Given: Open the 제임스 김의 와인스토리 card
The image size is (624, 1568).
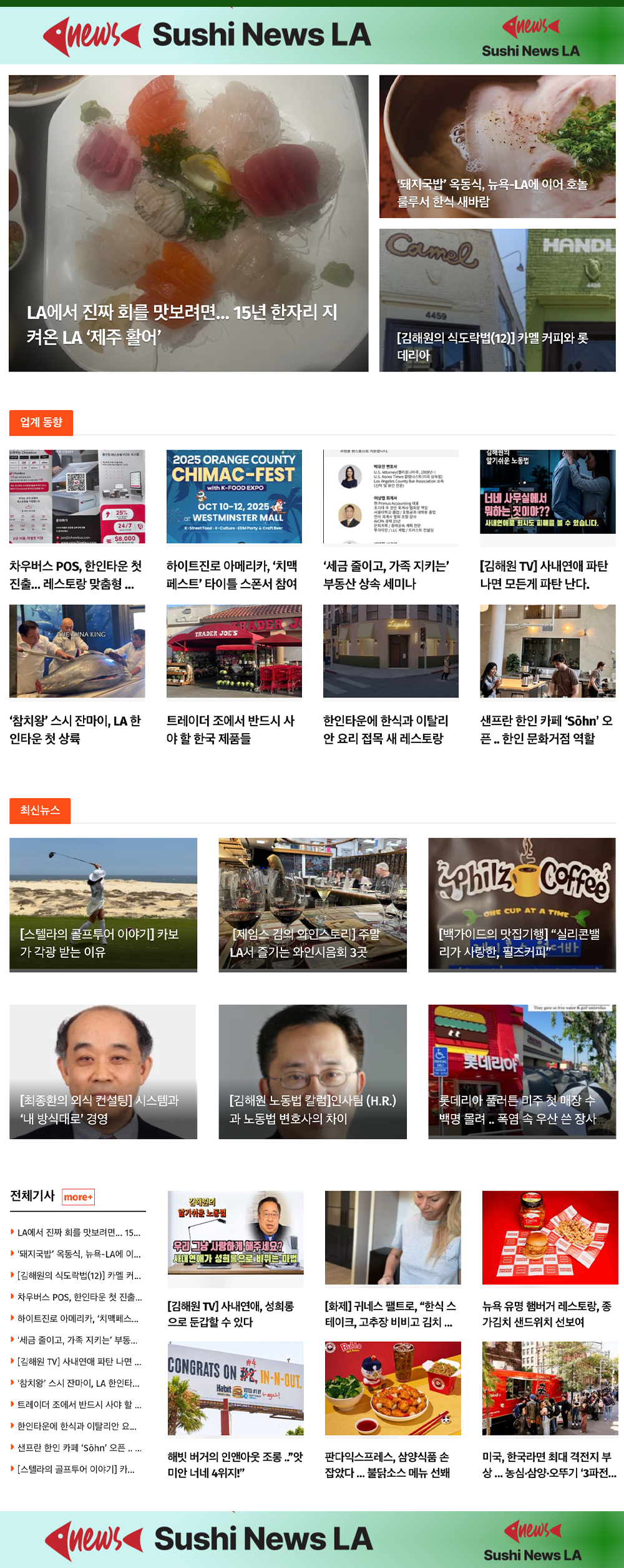Looking at the screenshot, I should point(312,904).
